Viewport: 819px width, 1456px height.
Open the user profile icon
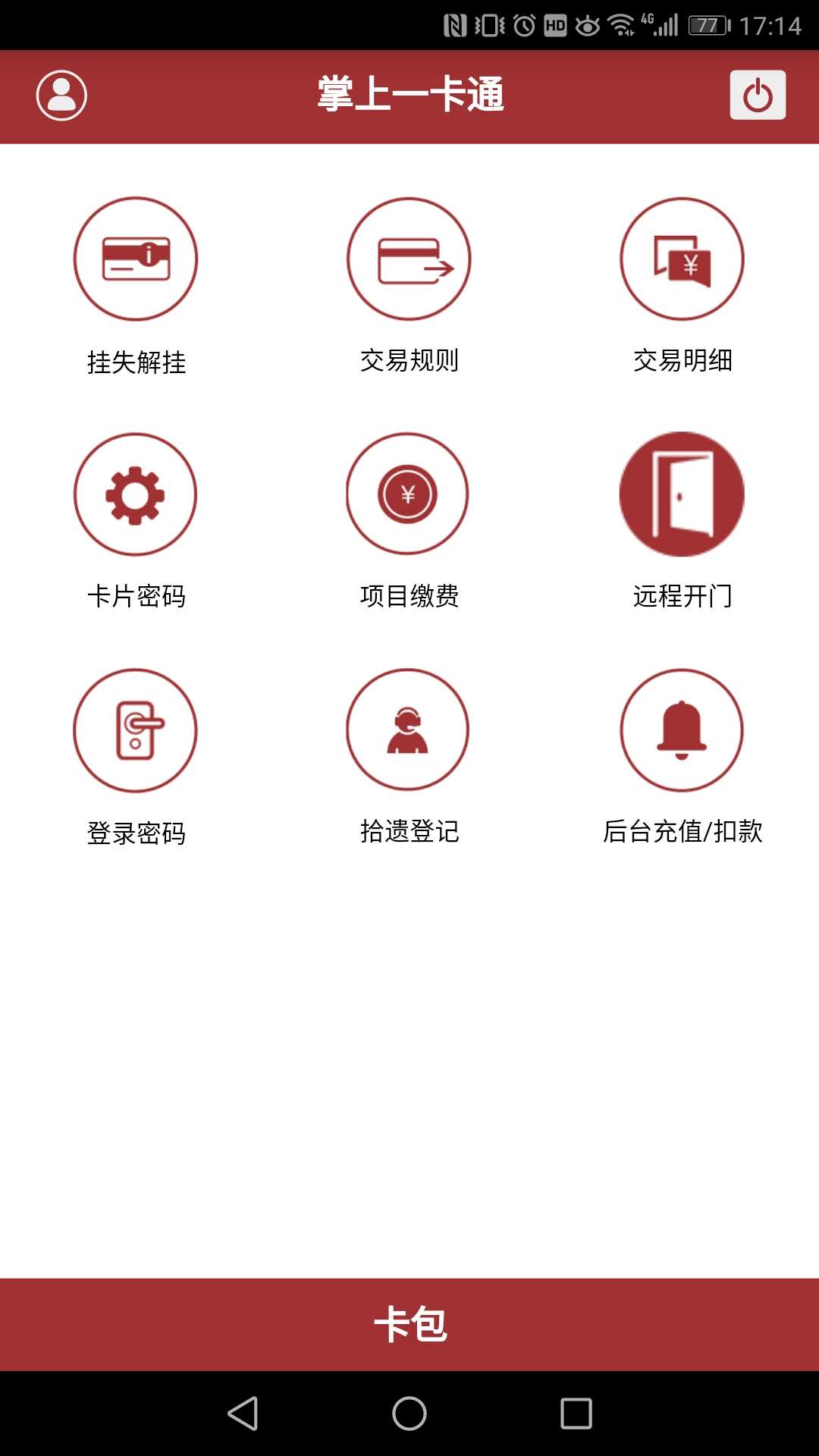pos(61,96)
